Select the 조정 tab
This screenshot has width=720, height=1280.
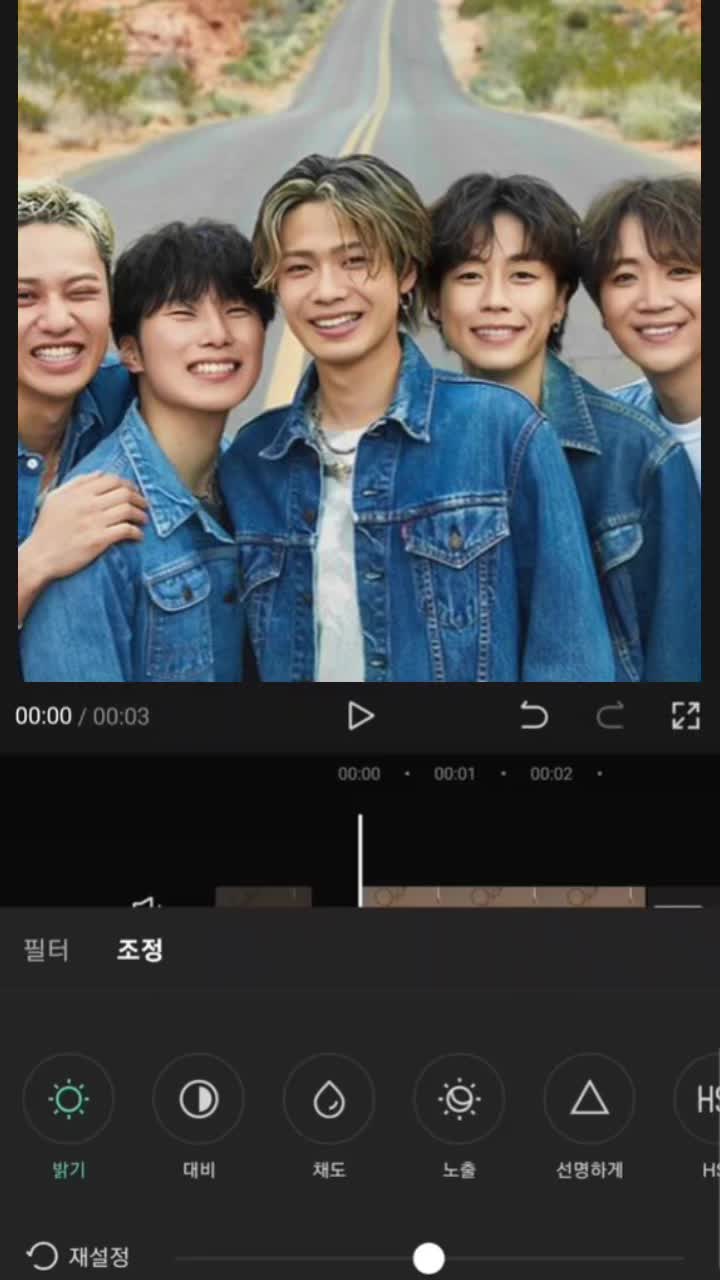pyautogui.click(x=140, y=950)
